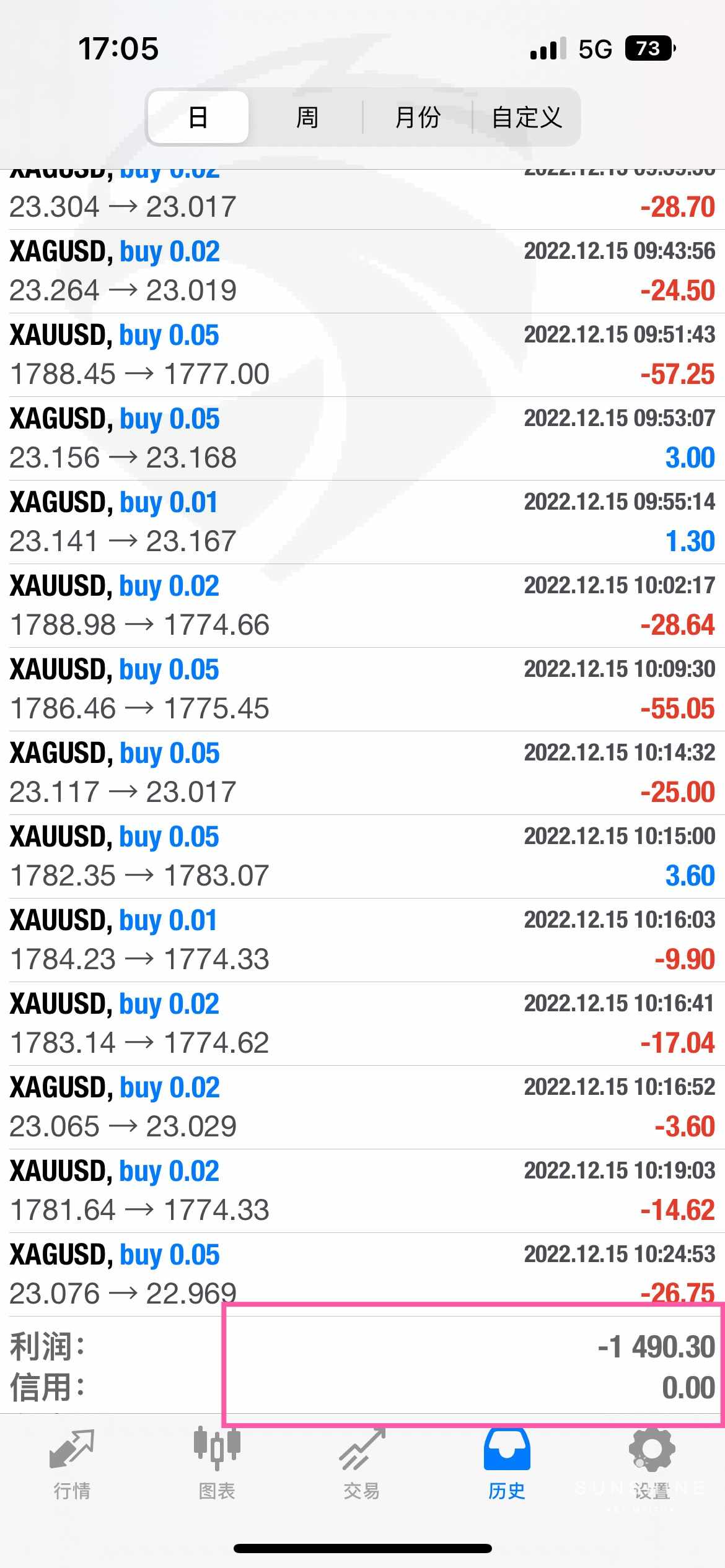
Task: View the XAGUSD trade closed at 10:16:52
Action: [362, 1107]
